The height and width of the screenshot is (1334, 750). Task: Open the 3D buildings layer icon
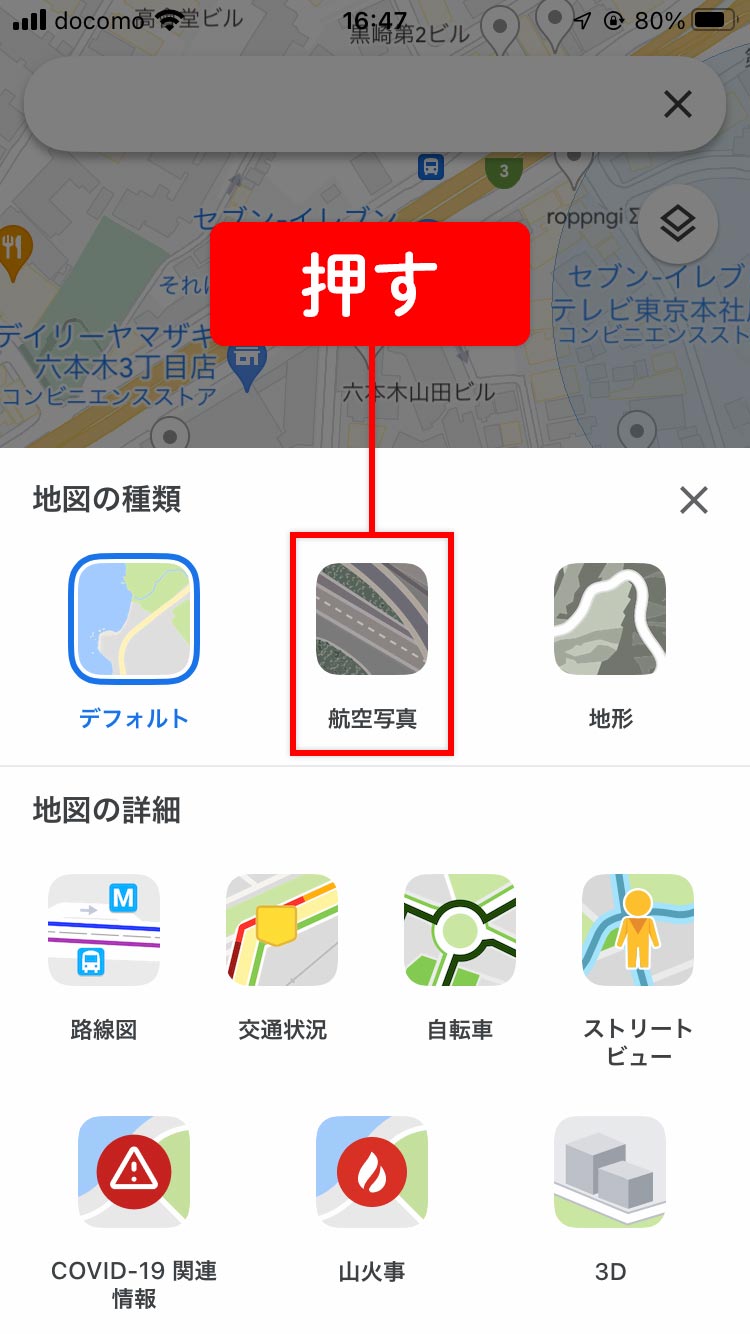click(x=610, y=1172)
